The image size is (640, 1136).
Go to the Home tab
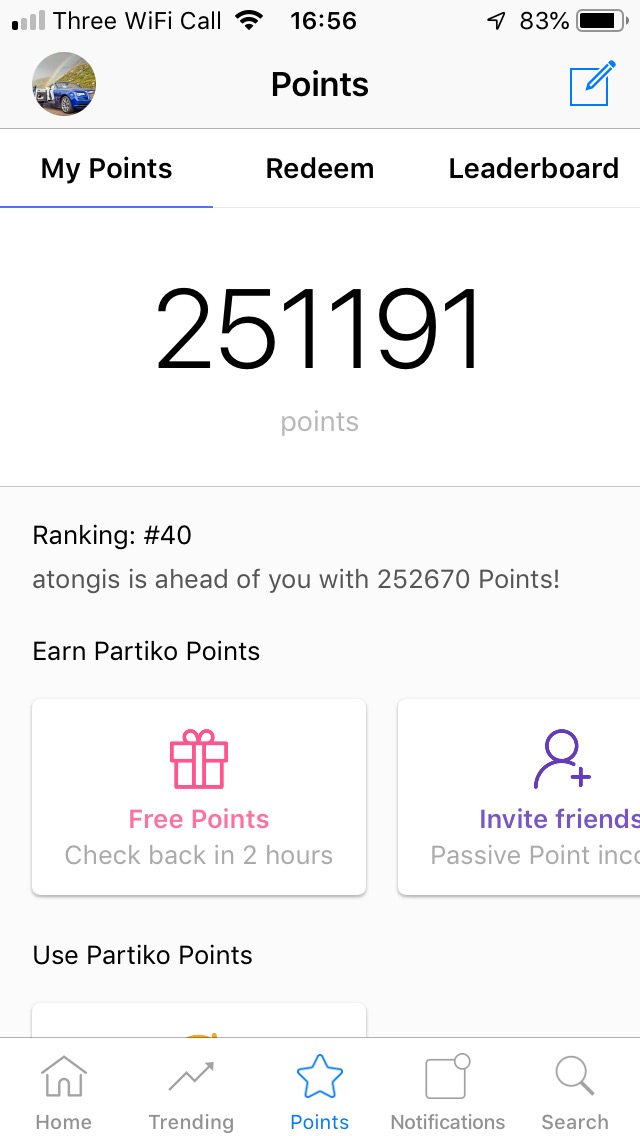tap(63, 1092)
